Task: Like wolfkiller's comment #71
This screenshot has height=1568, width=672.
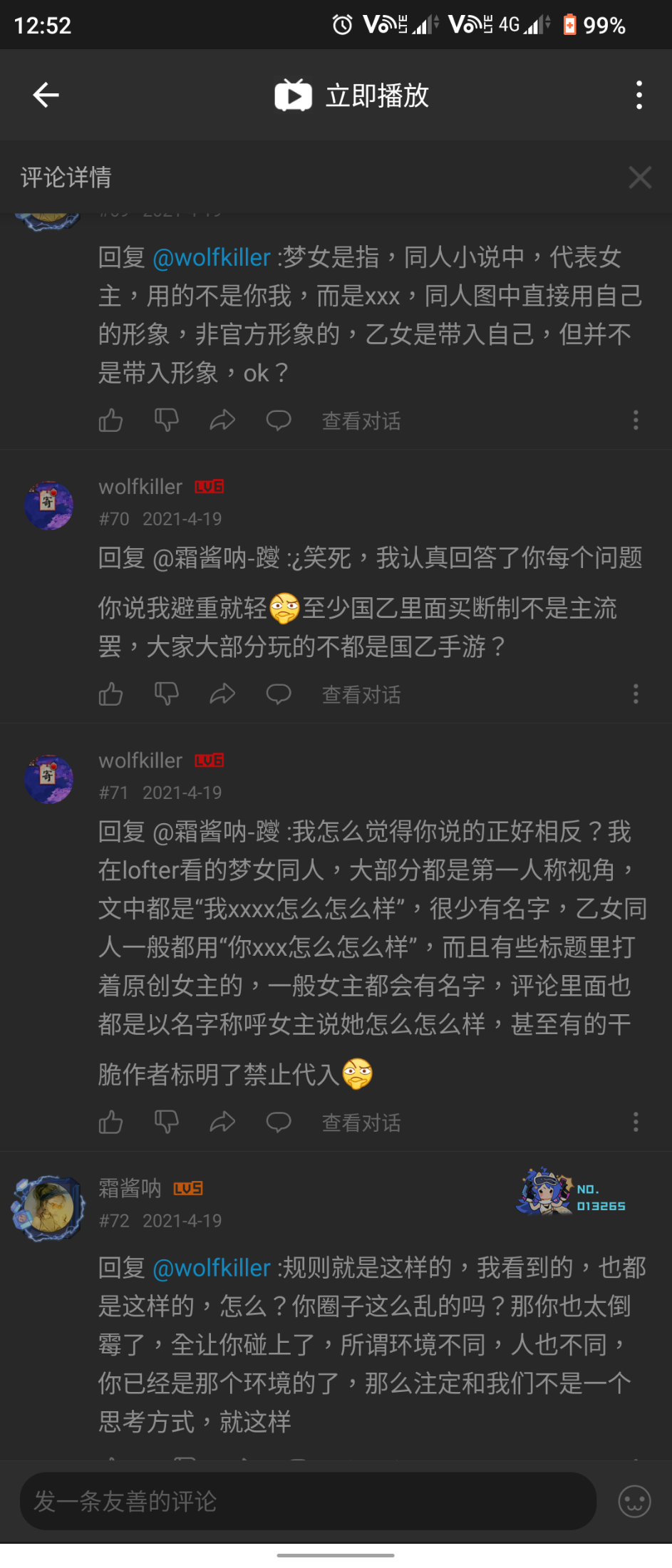Action: pyautogui.click(x=110, y=1123)
